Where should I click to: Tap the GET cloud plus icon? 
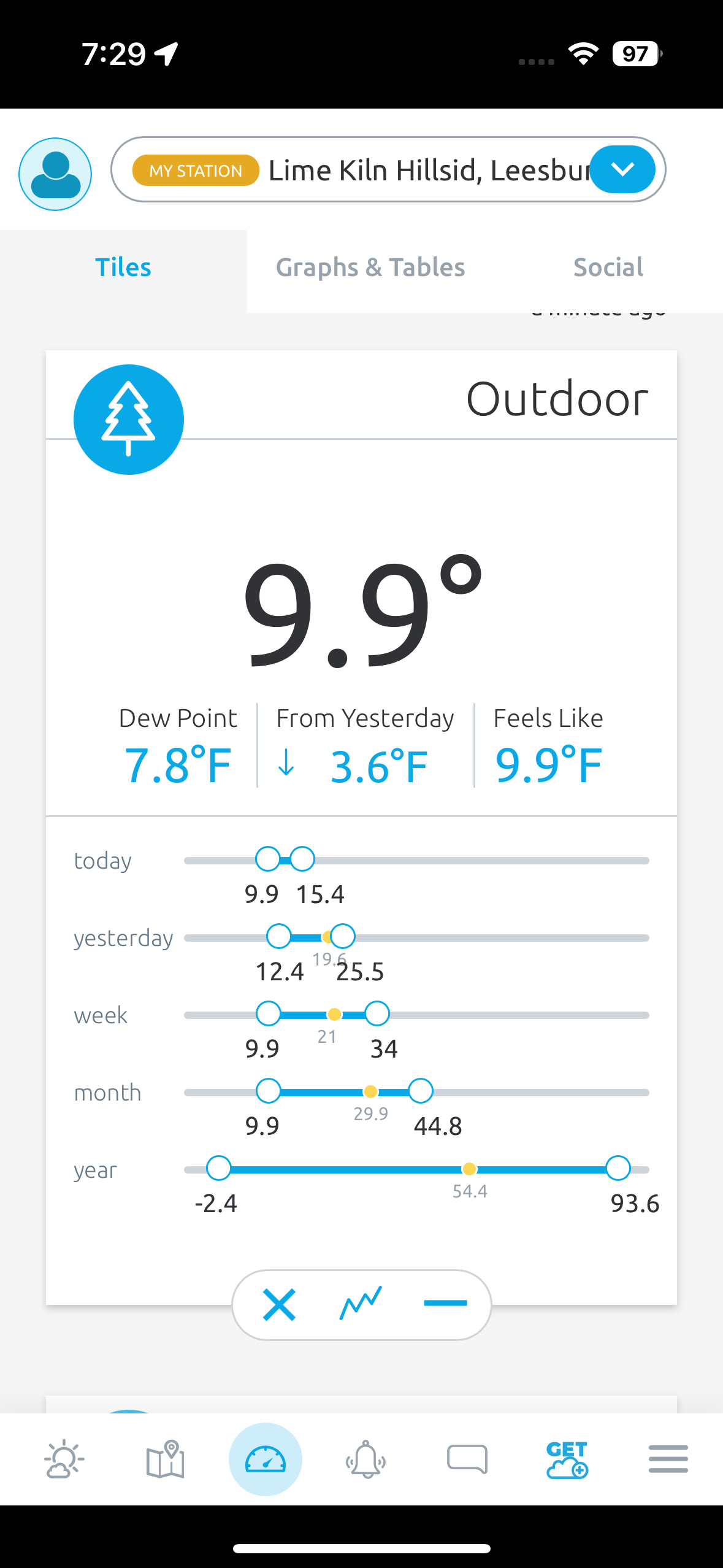click(x=567, y=1460)
